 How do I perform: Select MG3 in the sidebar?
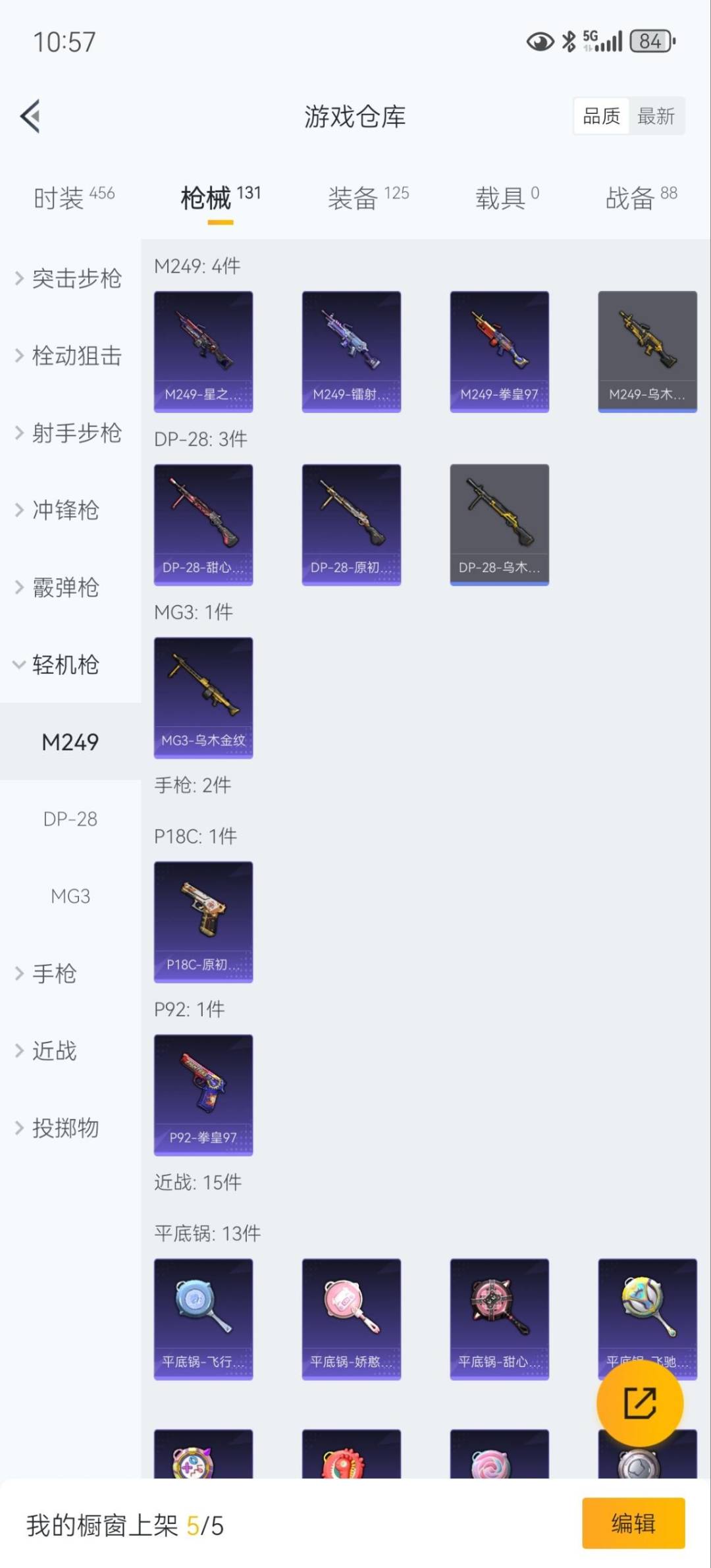pos(70,896)
